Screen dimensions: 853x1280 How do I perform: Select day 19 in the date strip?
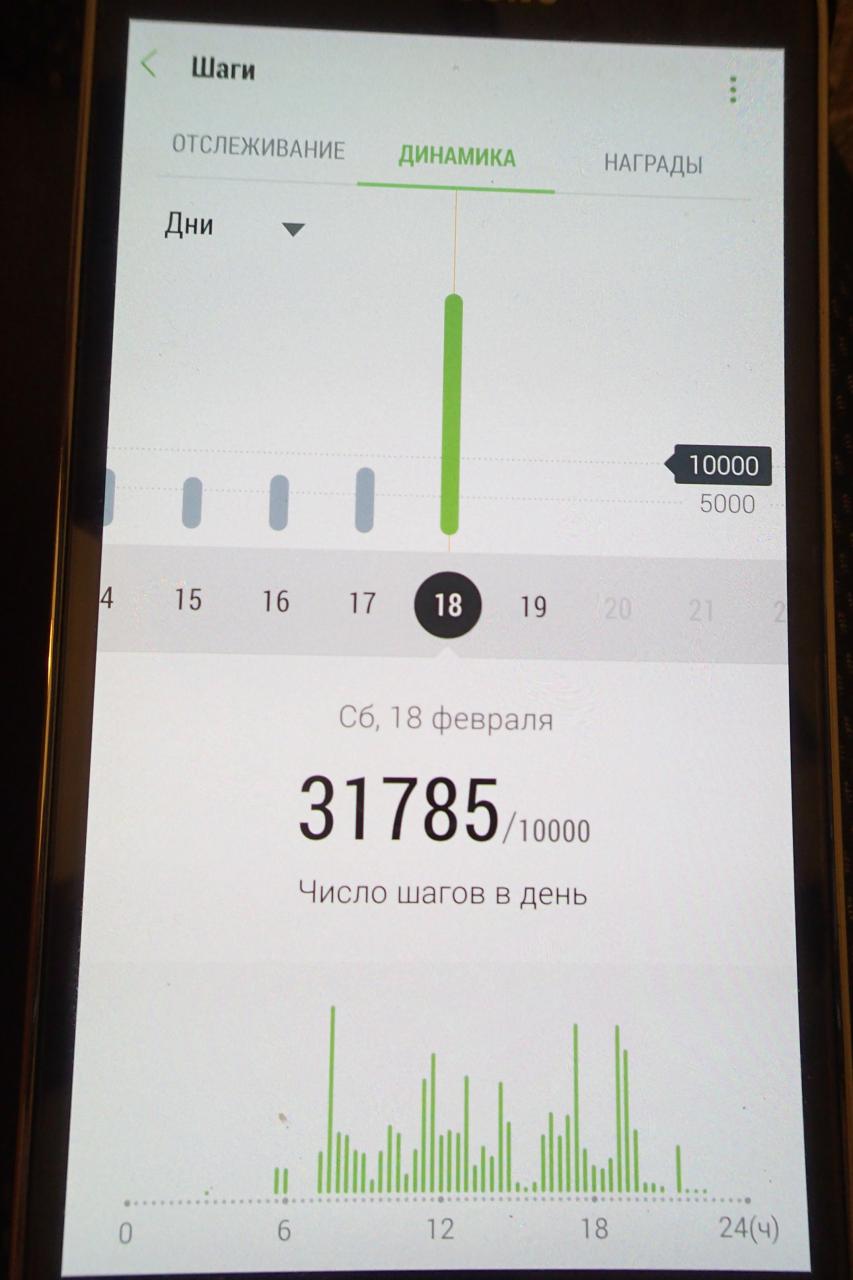(533, 606)
